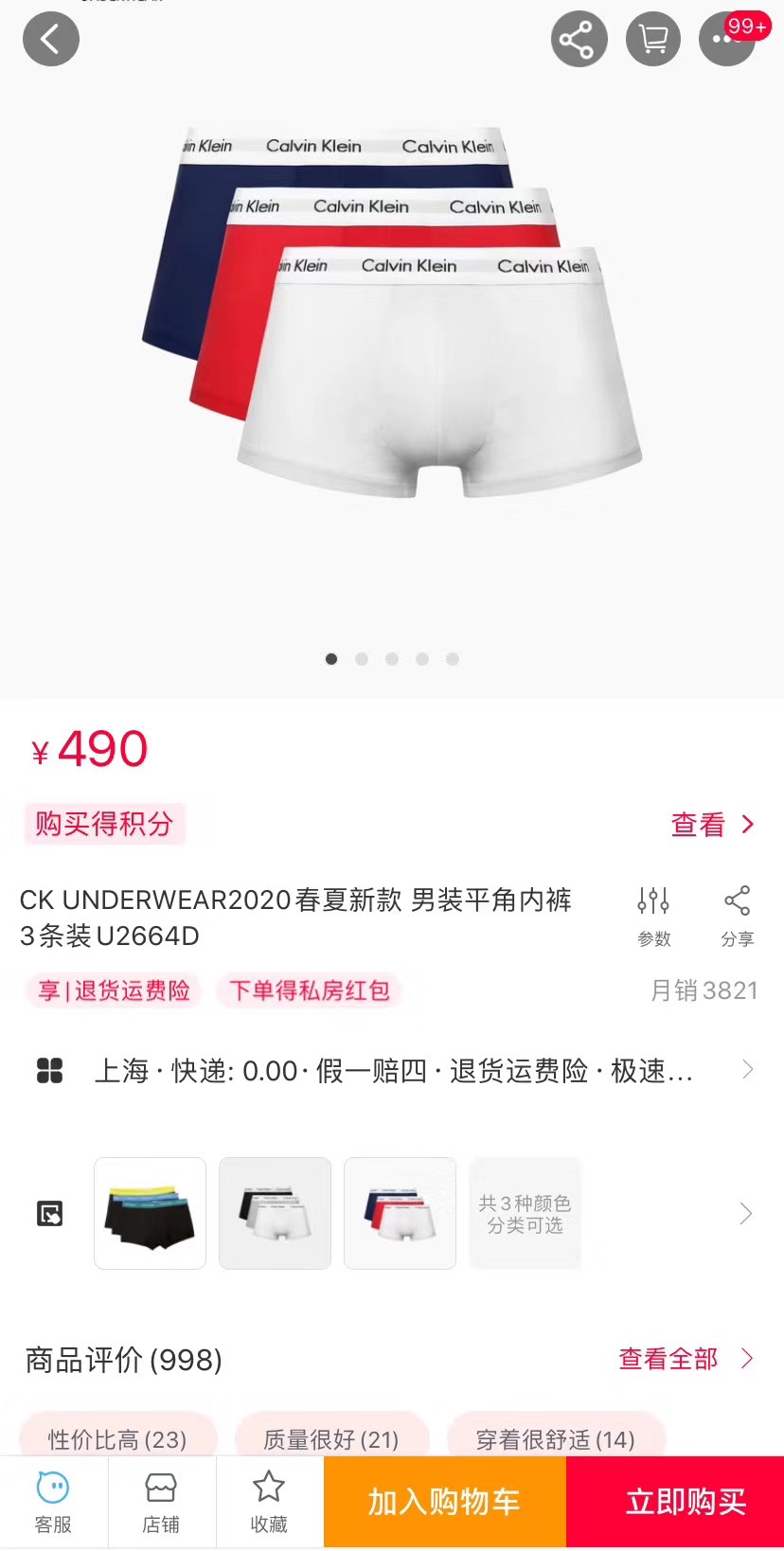Viewport: 784px width, 1551px height.
Task: Filter reviews by 质量很好
Action: tap(331, 1438)
